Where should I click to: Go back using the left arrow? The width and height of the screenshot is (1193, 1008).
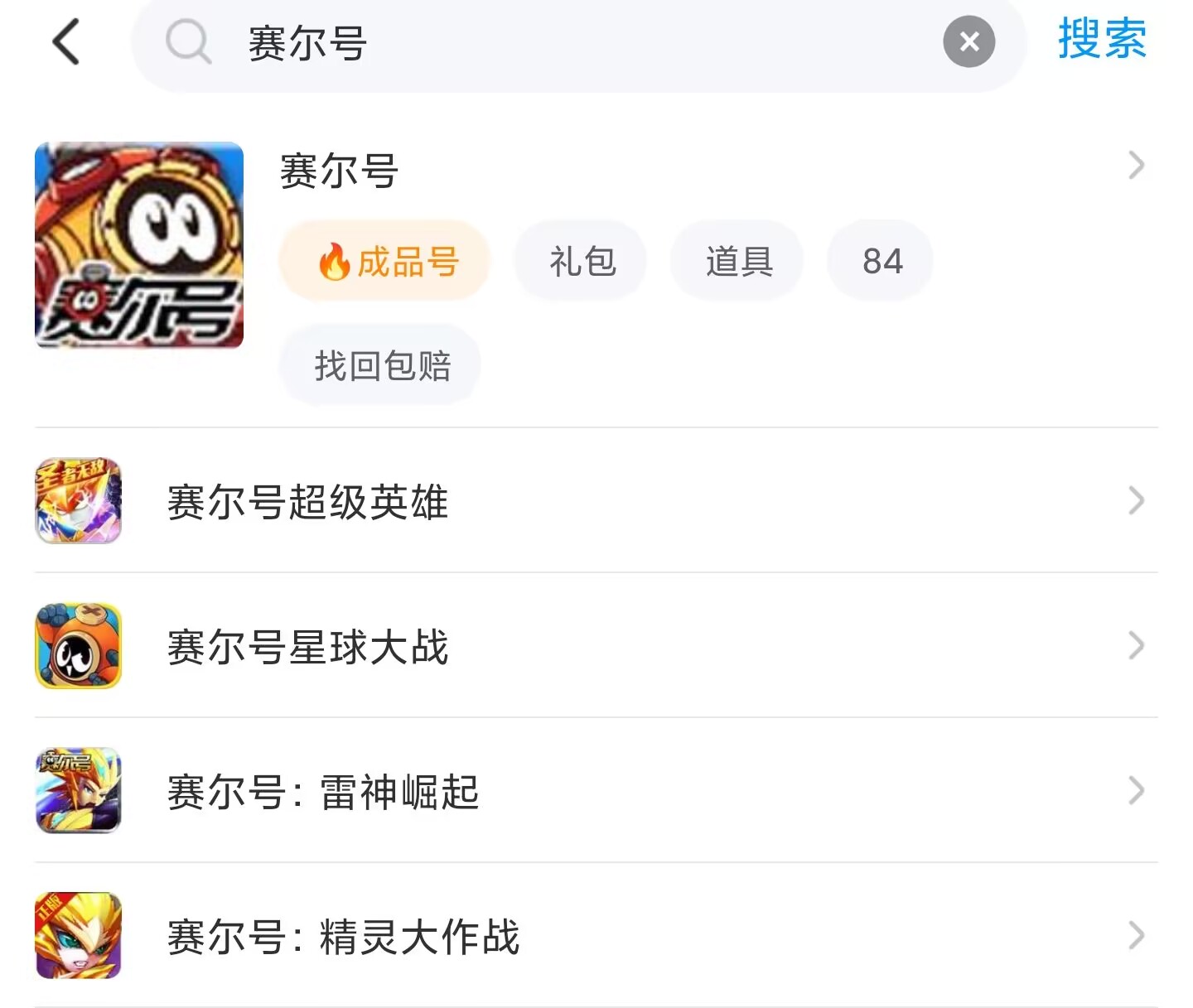pyautogui.click(x=65, y=41)
